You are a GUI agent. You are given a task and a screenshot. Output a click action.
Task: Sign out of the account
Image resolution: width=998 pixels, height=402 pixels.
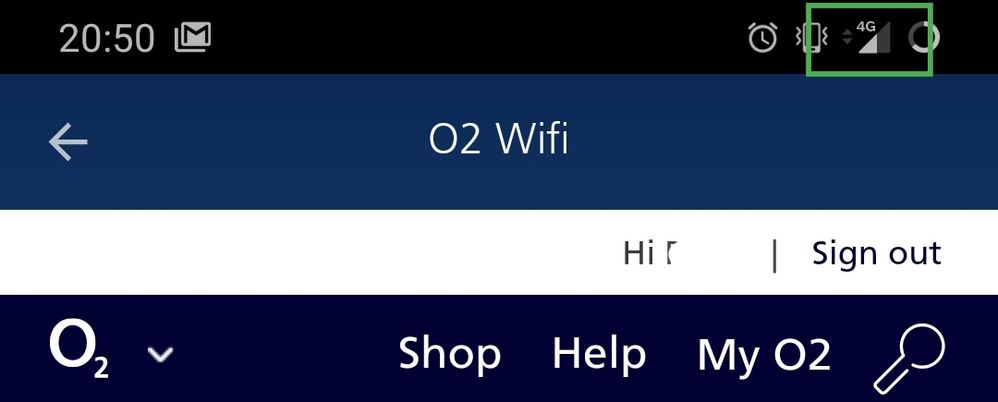click(876, 253)
